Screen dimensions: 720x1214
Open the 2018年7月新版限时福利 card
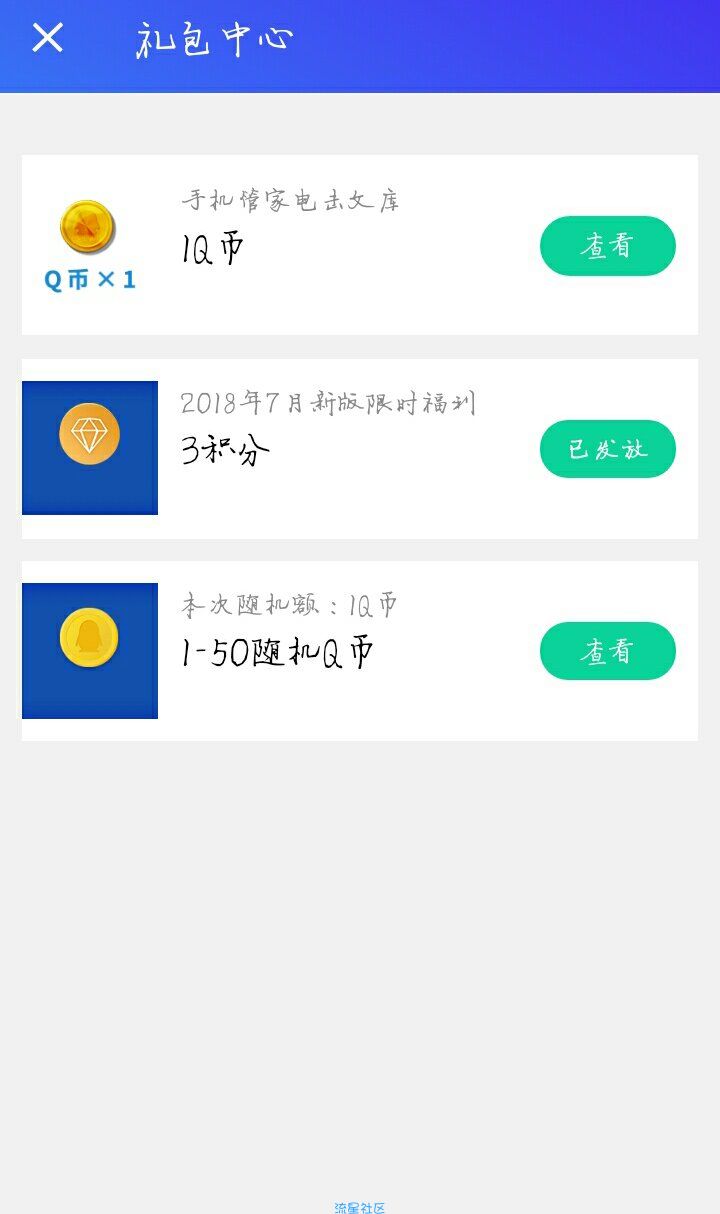point(360,449)
